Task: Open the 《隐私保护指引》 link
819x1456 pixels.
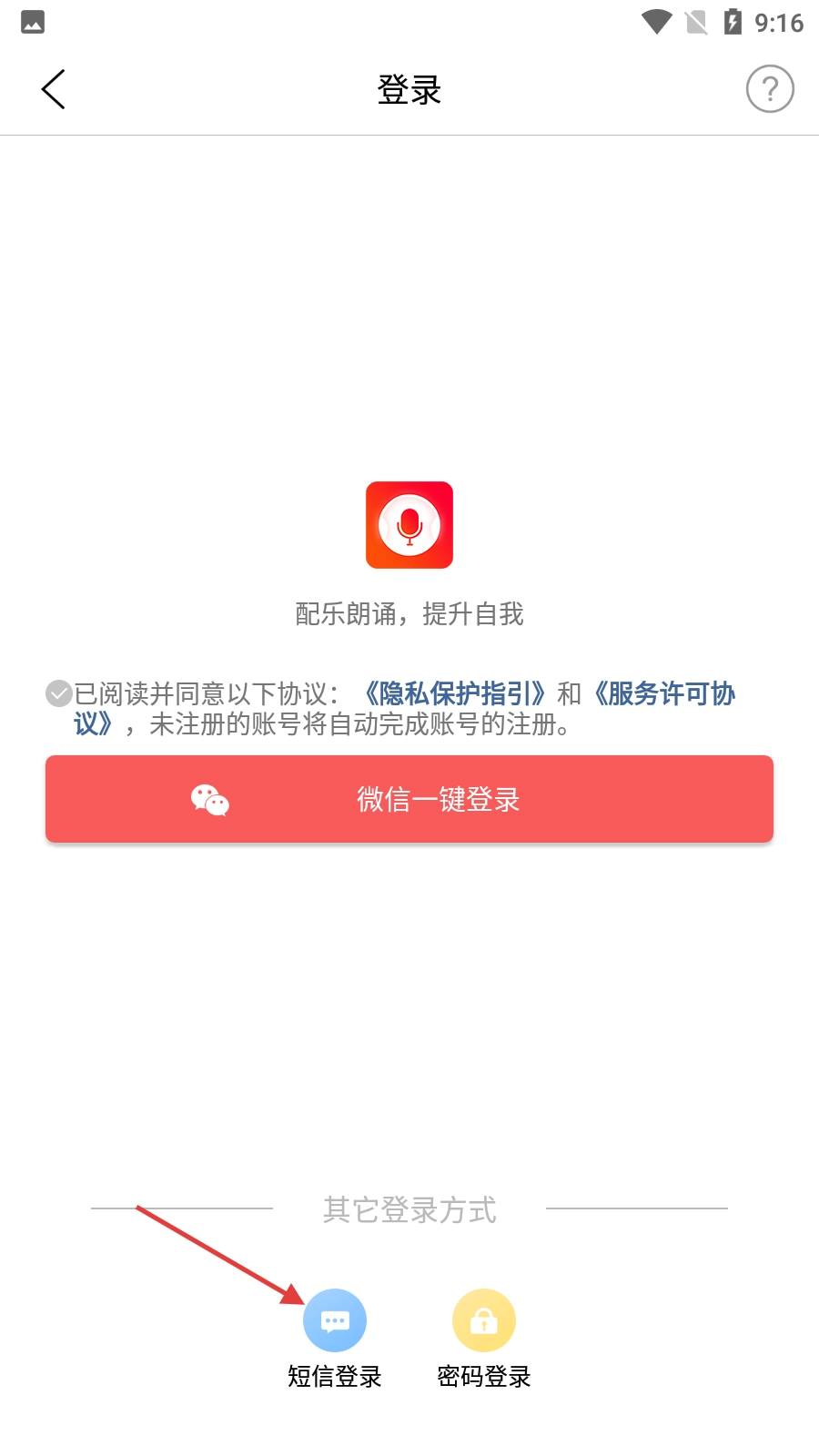Action: (454, 693)
